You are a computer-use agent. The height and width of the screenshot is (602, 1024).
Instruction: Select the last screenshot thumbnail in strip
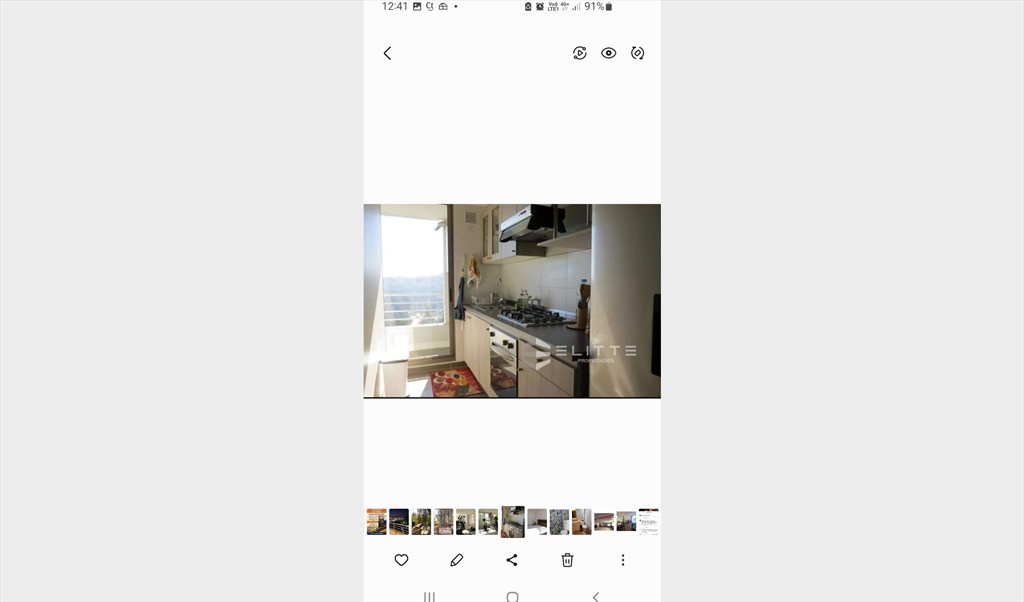(x=649, y=521)
